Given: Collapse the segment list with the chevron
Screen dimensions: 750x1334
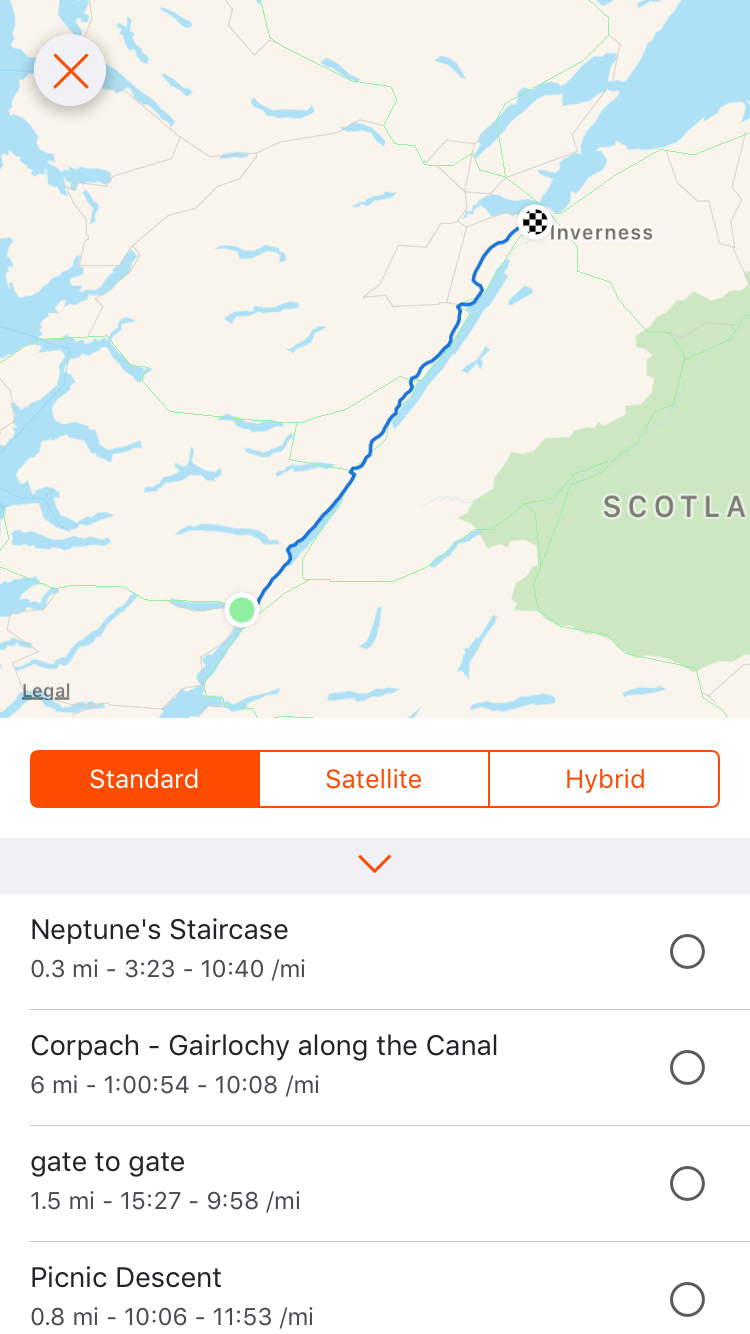Looking at the screenshot, I should pos(374,864).
